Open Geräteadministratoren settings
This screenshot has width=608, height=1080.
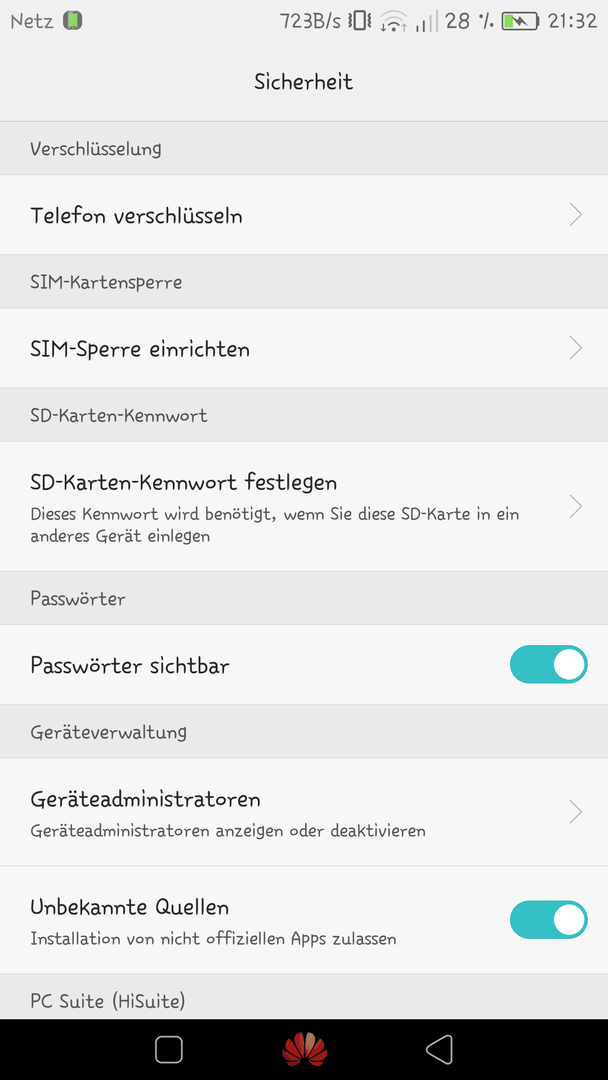[304, 813]
